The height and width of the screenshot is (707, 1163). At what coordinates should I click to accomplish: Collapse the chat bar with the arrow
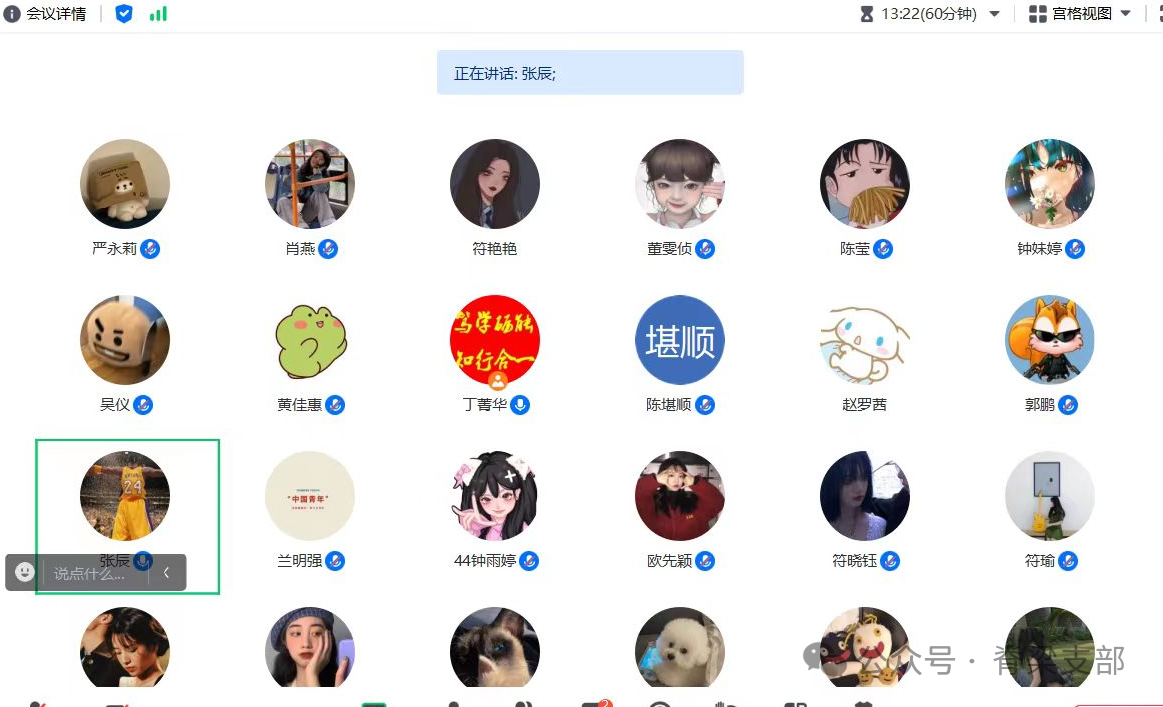tap(167, 573)
